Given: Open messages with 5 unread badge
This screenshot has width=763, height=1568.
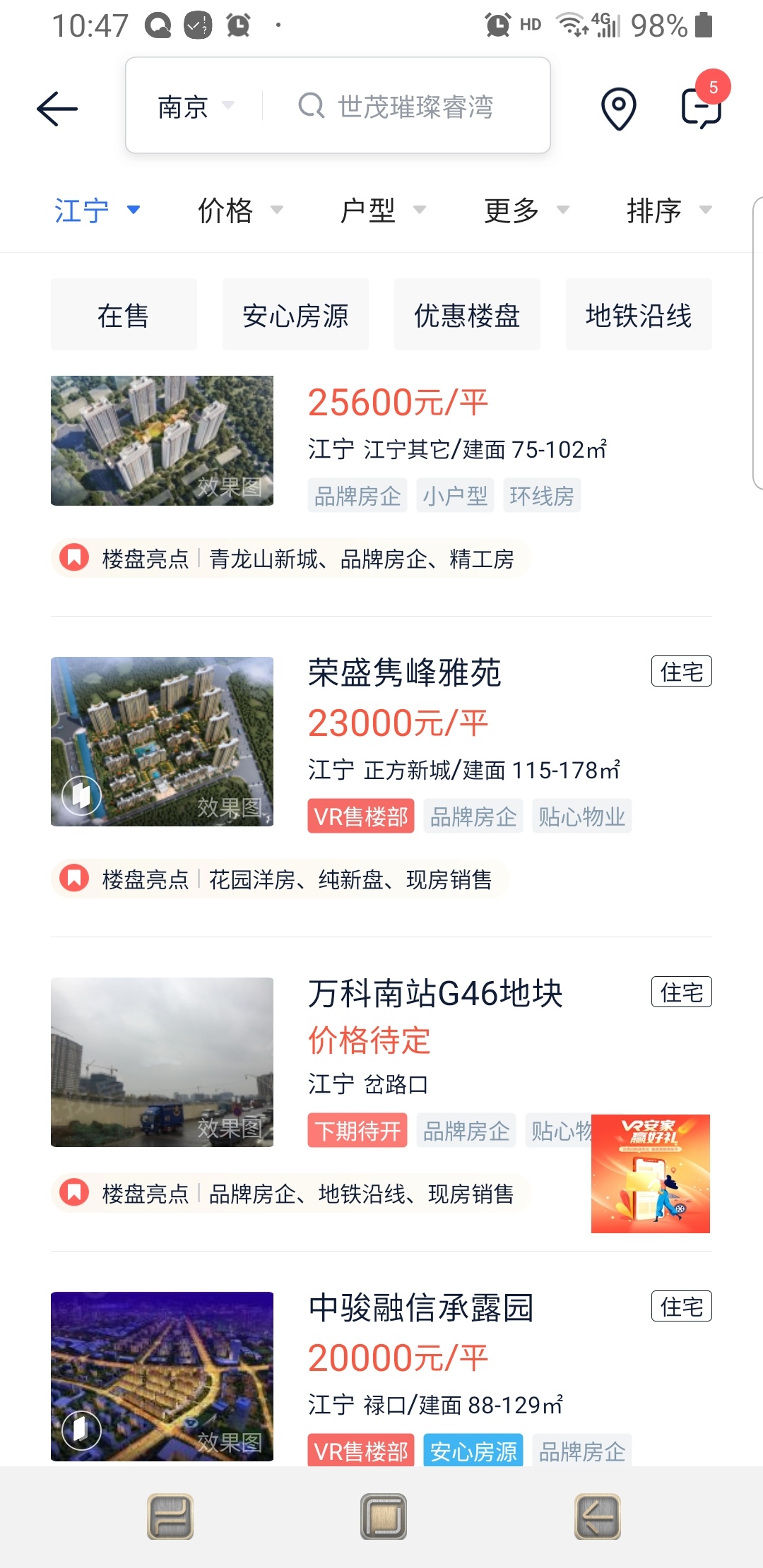Looking at the screenshot, I should (701, 107).
